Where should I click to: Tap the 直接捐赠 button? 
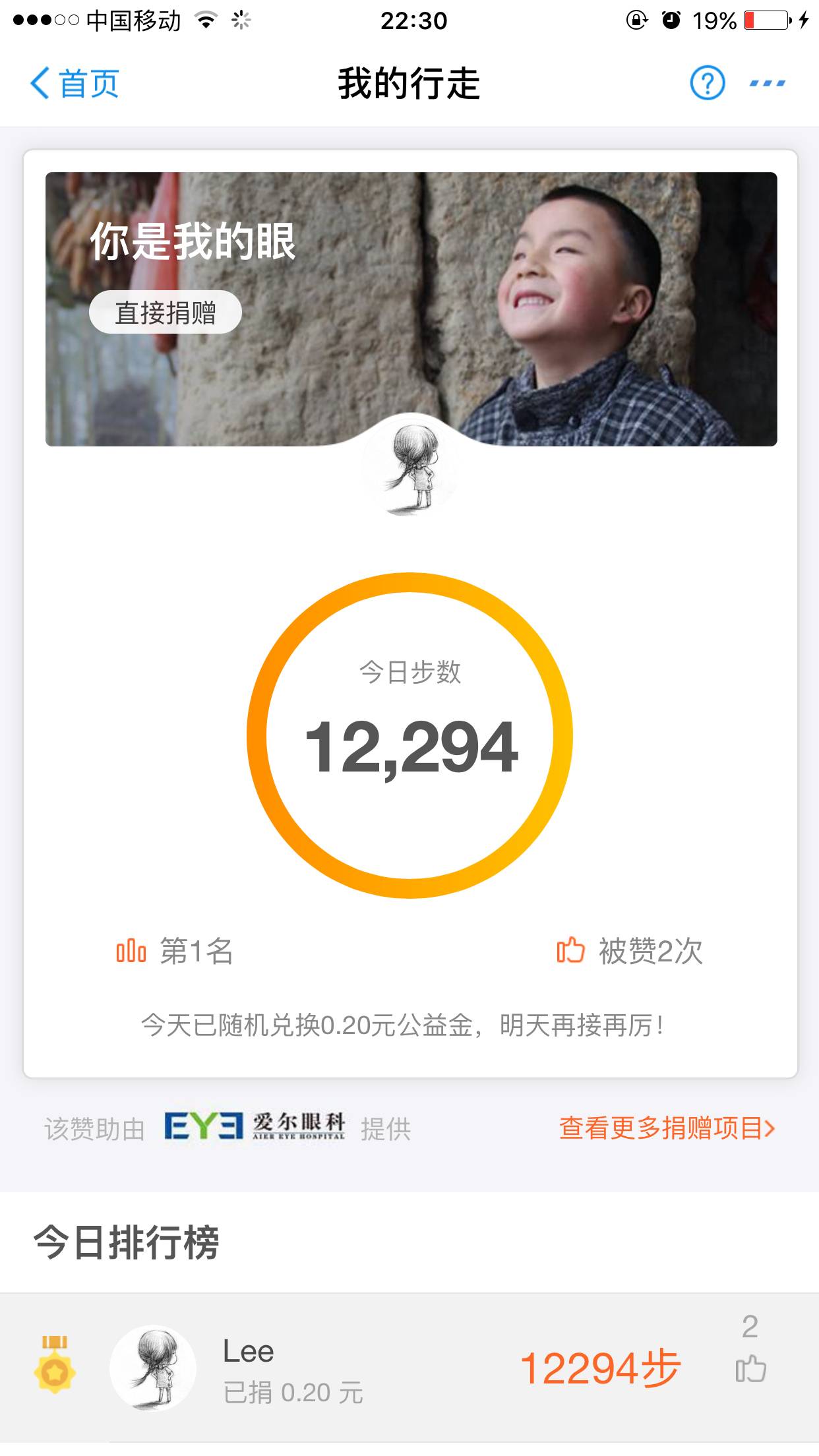[x=166, y=313]
